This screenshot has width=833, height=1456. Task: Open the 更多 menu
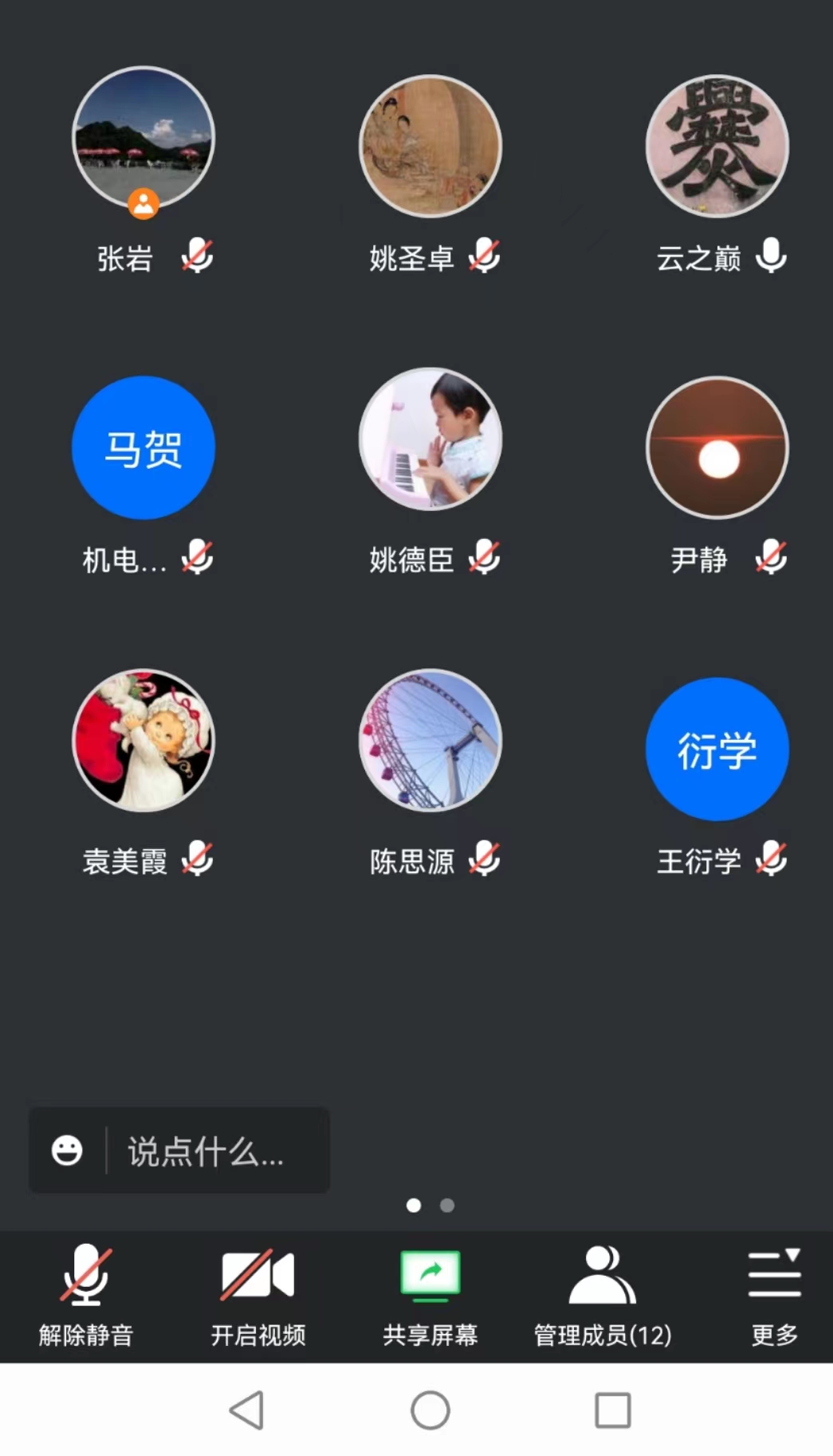[x=774, y=1293]
